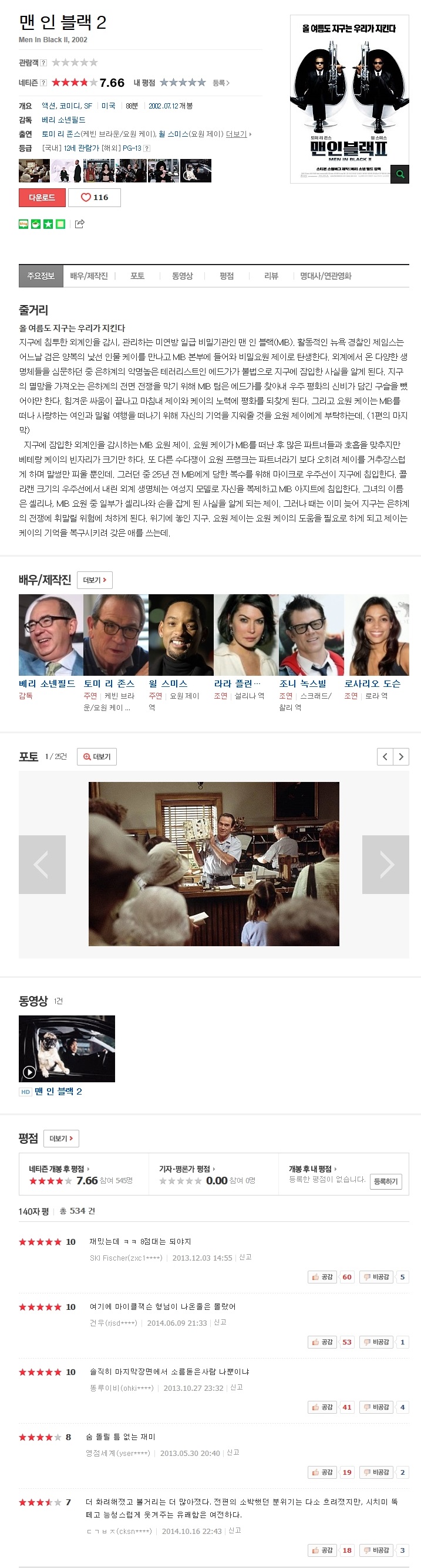Open the 동영상 tab
Viewport: 421px width, 1568px height.
click(182, 276)
